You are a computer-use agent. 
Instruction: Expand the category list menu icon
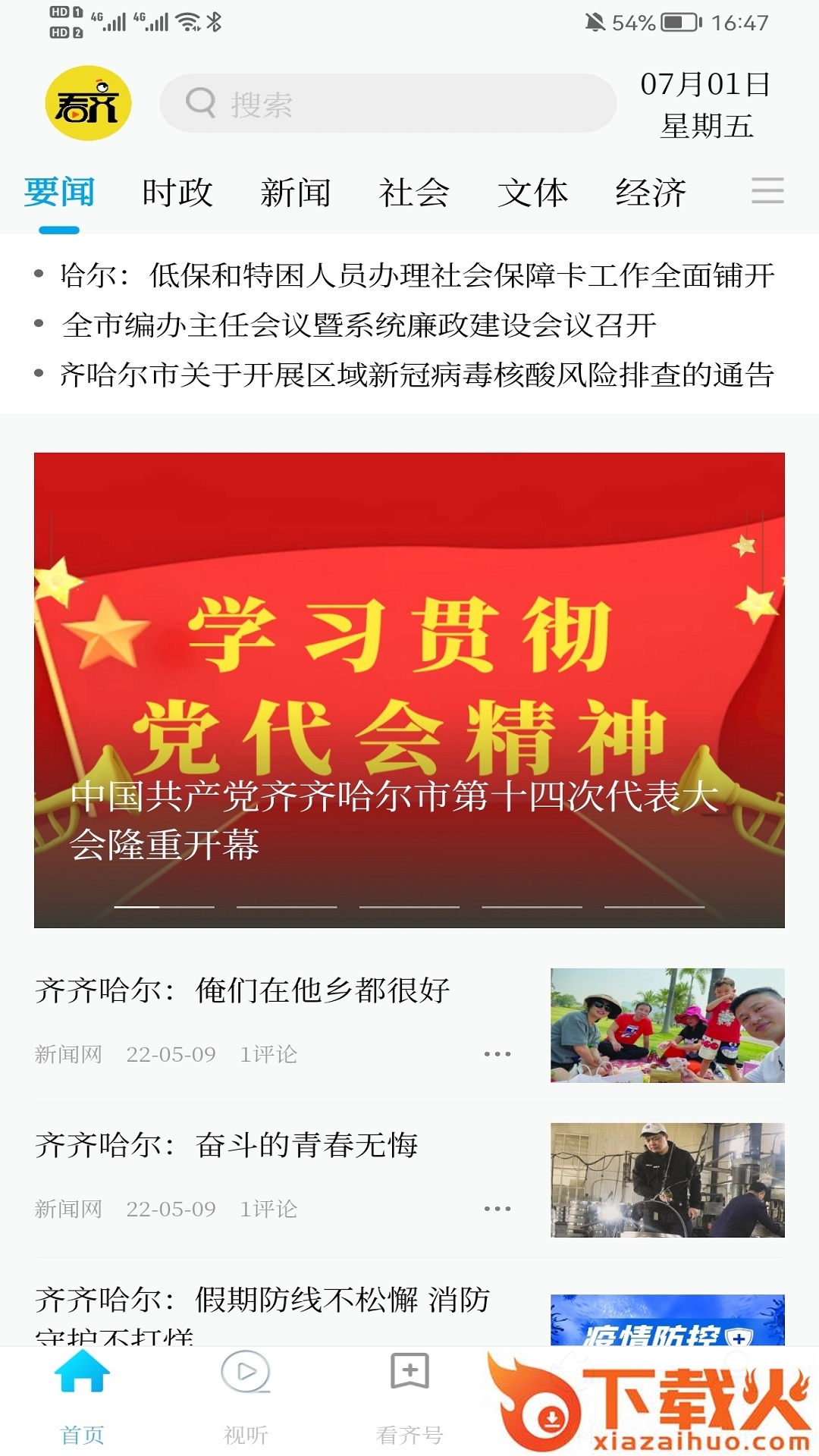pos(767,190)
